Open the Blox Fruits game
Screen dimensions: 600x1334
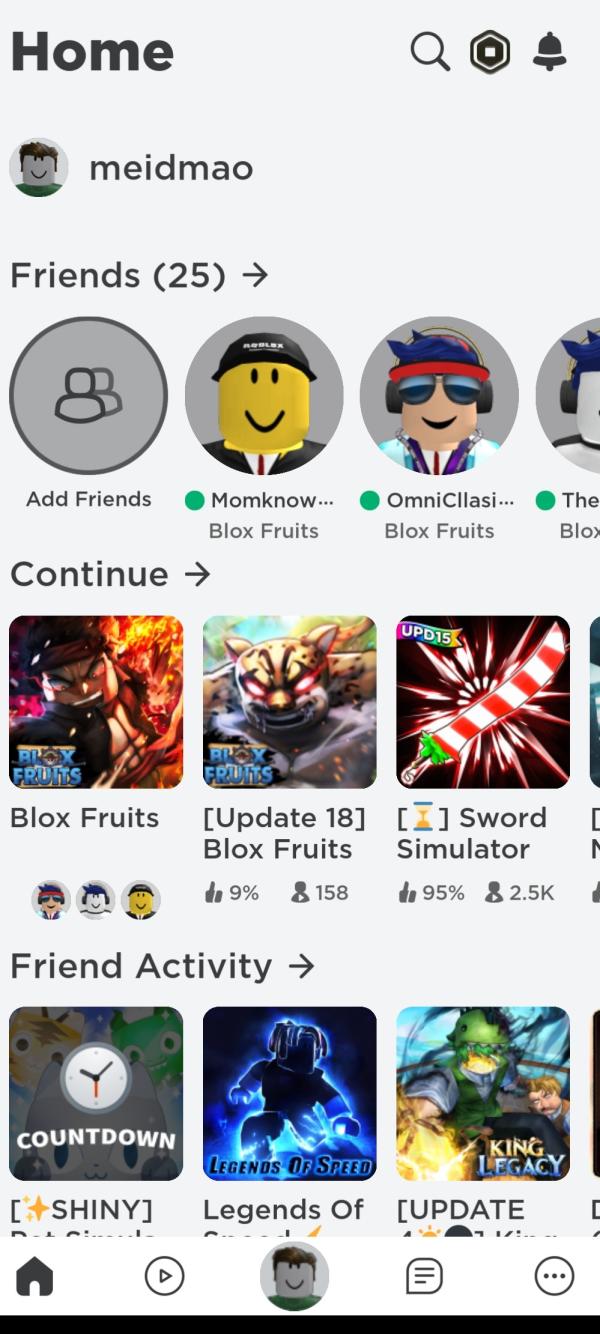(x=96, y=702)
